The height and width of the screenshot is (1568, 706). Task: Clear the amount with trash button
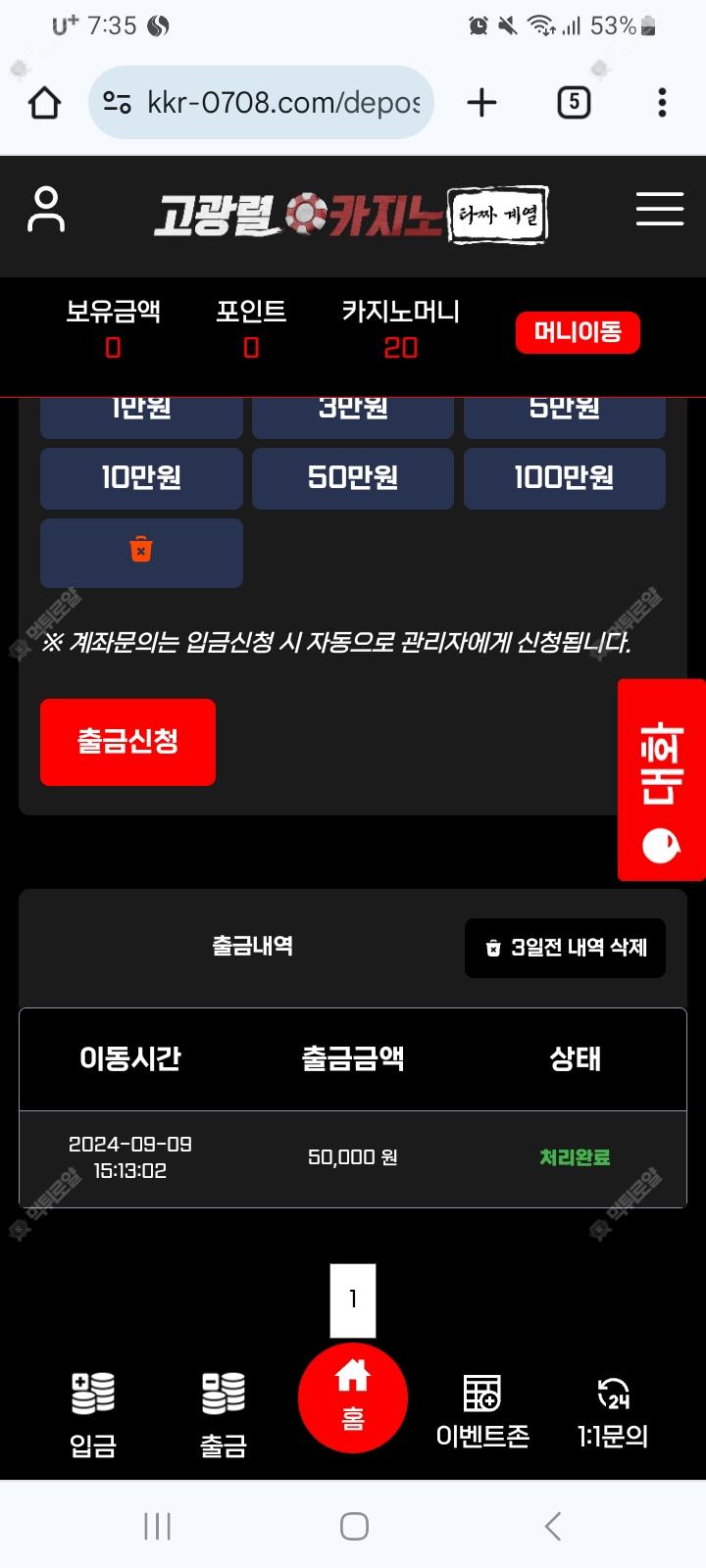pyautogui.click(x=141, y=552)
